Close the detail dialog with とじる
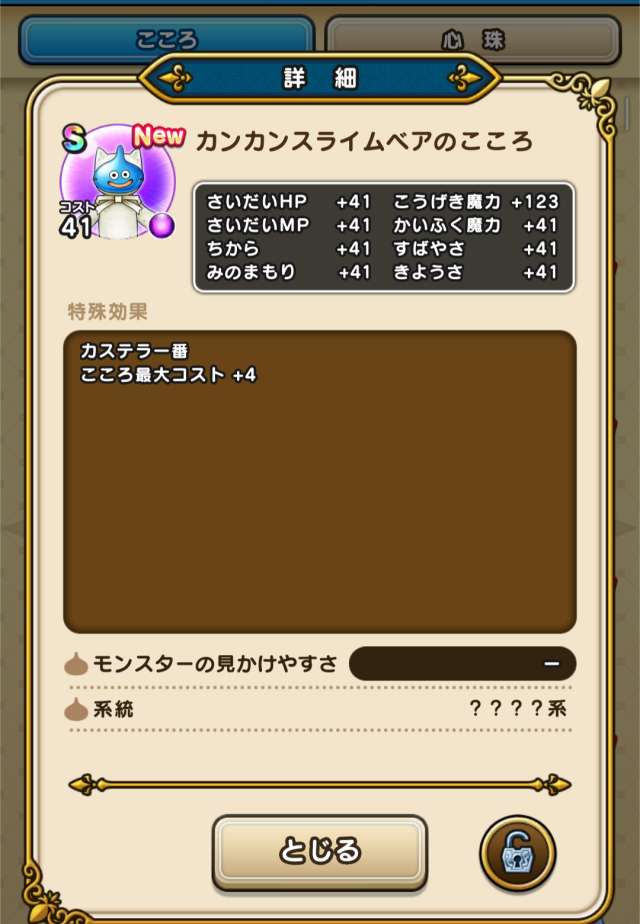This screenshot has height=924, width=640. point(319,851)
